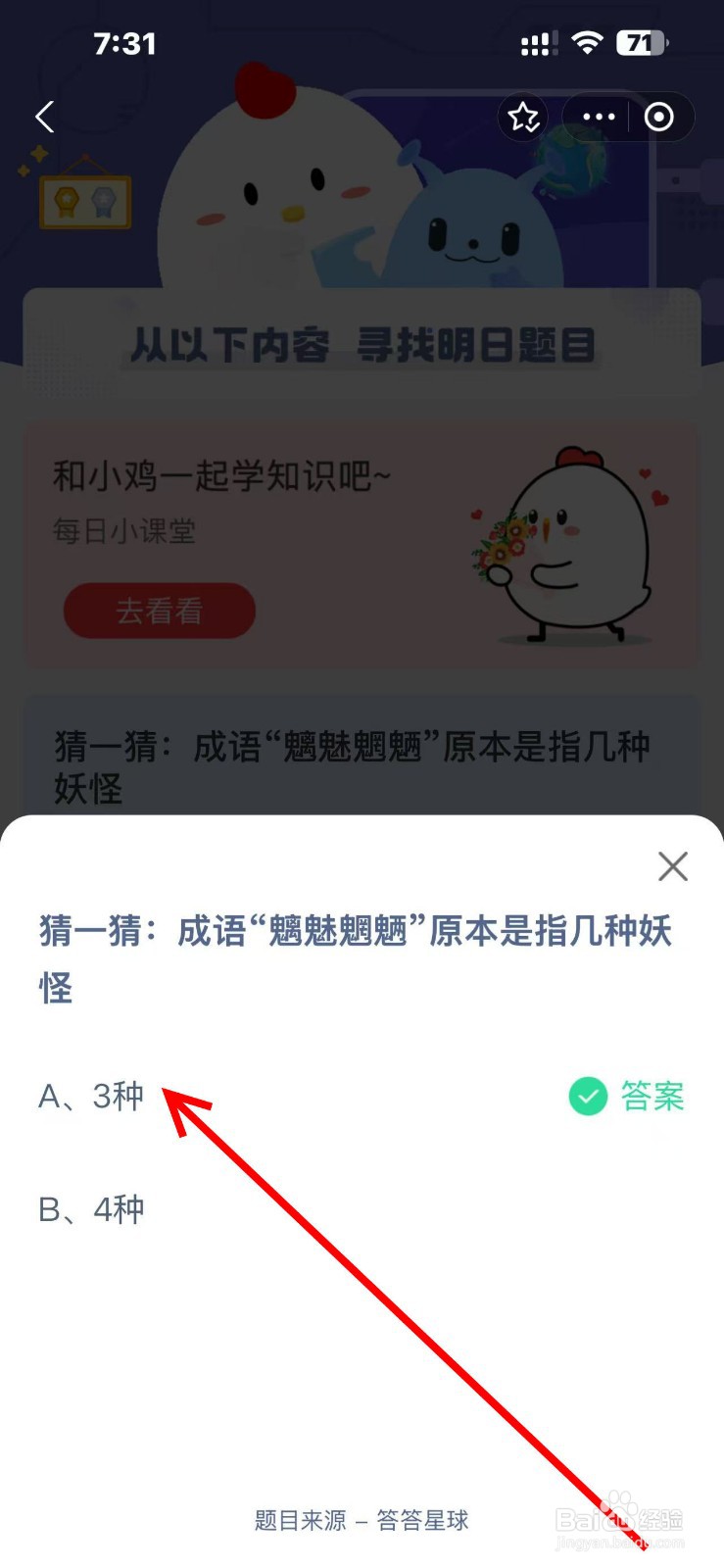Go back using the back arrow
This screenshot has width=724, height=1568.
pyautogui.click(x=43, y=117)
